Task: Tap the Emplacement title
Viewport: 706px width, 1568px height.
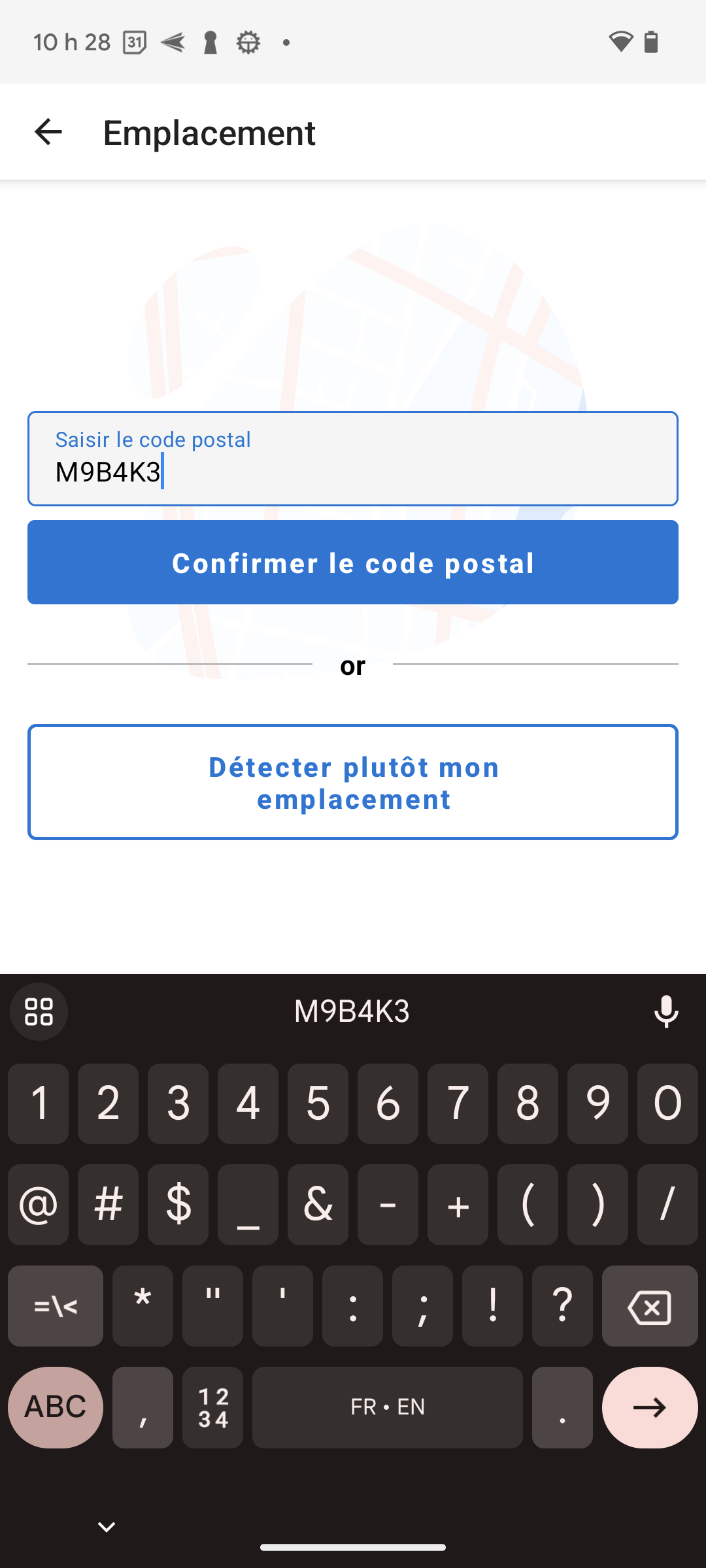Action: (209, 132)
